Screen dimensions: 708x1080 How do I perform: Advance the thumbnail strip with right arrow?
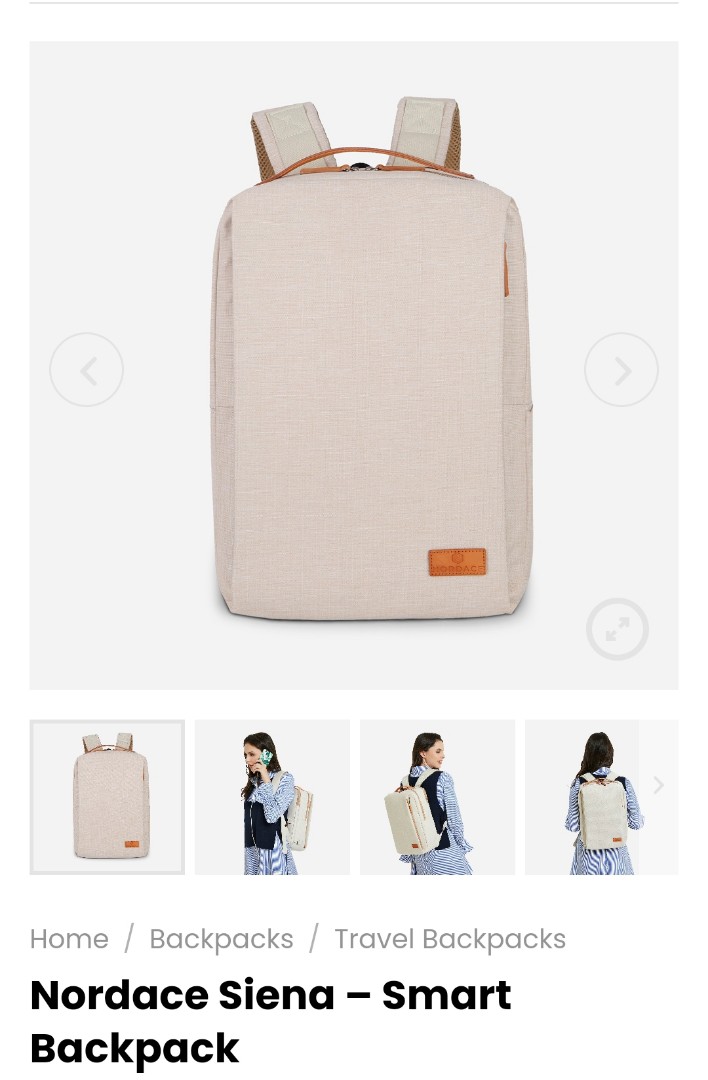(658, 786)
